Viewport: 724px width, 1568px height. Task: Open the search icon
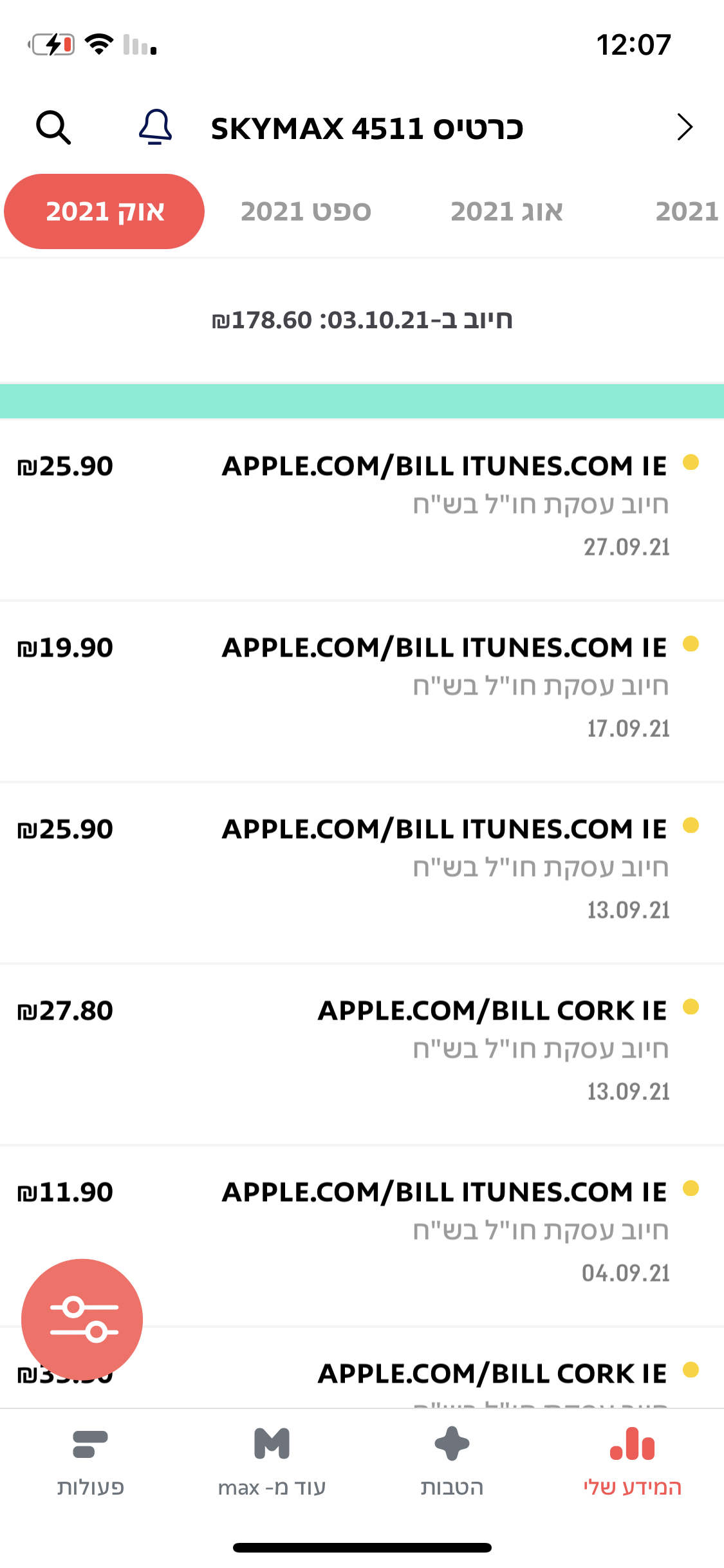tap(53, 127)
